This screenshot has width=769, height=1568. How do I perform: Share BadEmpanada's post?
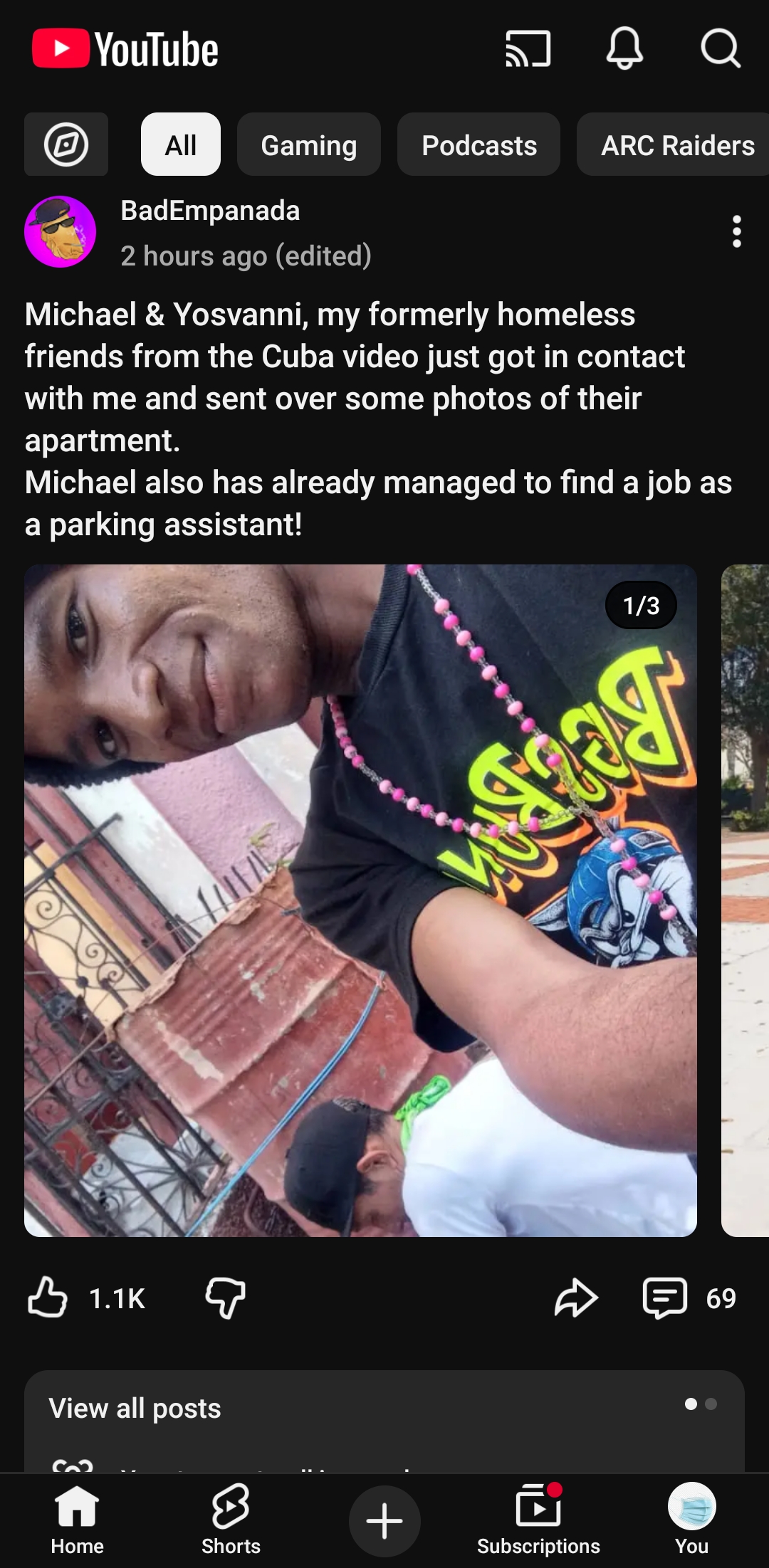(575, 1298)
